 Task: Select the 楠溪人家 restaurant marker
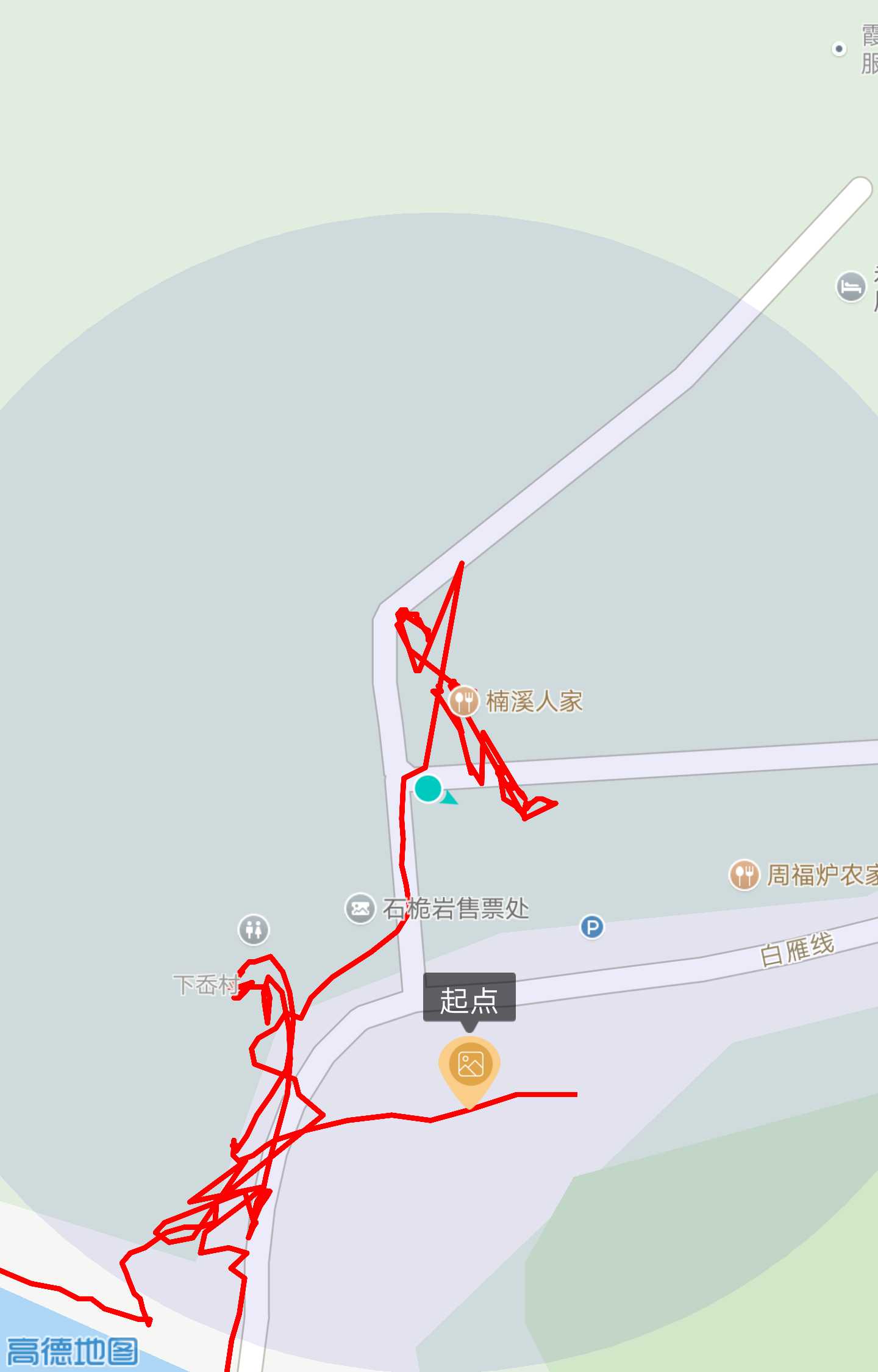[464, 701]
